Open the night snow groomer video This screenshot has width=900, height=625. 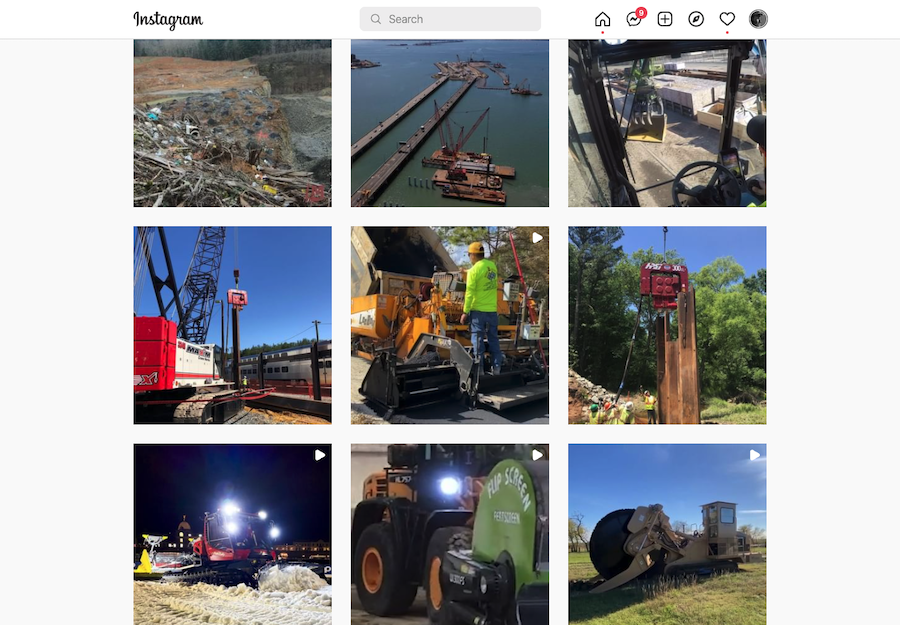(232, 535)
